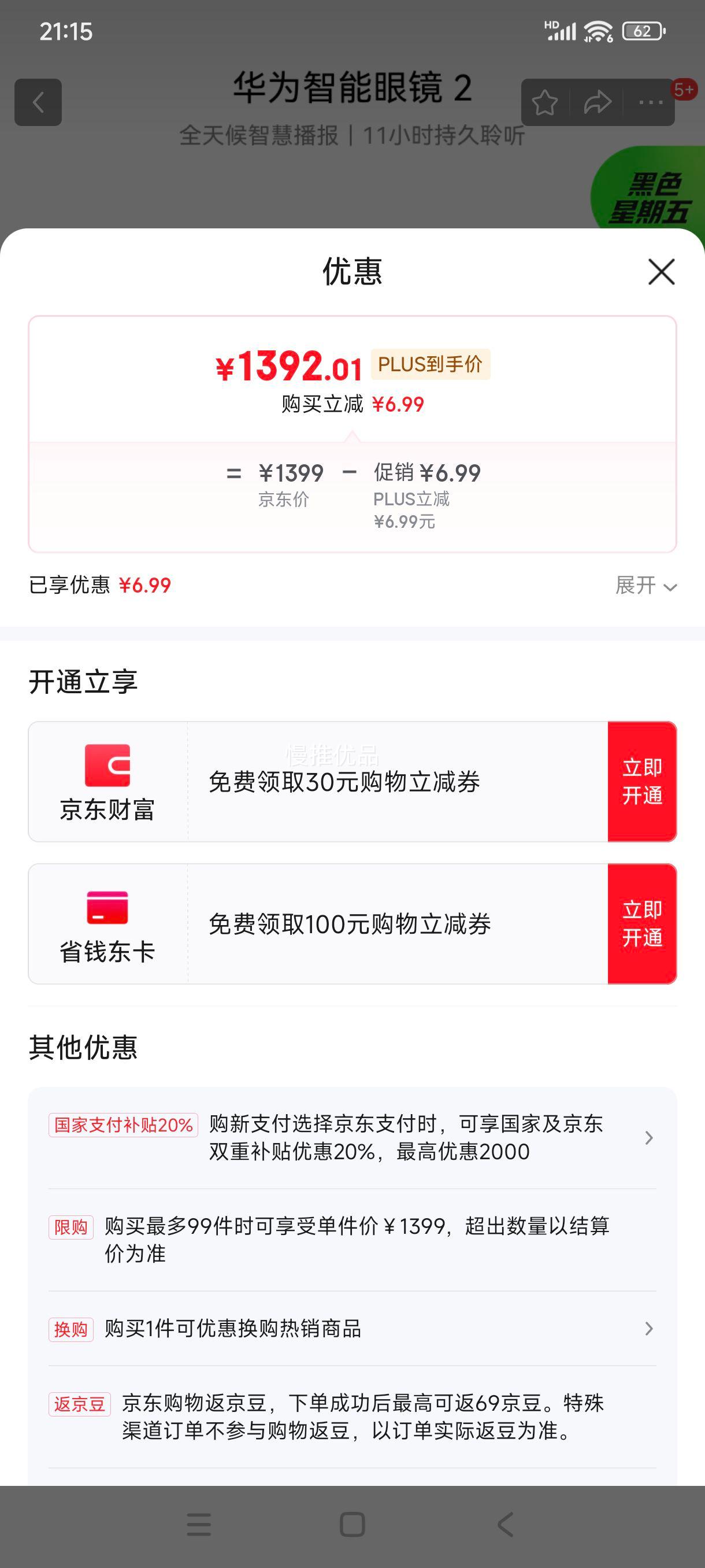Close the 优惠 discount sheet
Viewport: 705px width, 1568px height.
[x=661, y=272]
